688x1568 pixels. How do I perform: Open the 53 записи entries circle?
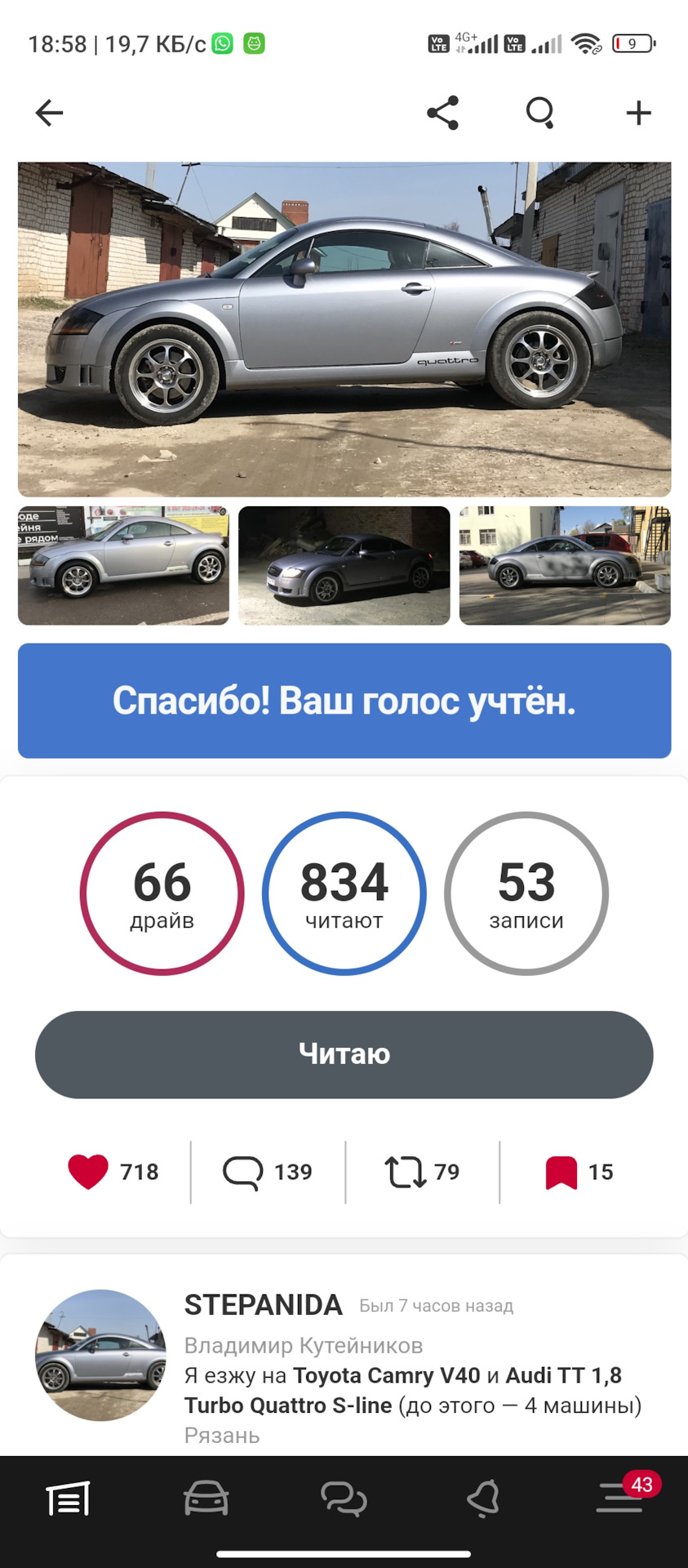click(x=526, y=893)
